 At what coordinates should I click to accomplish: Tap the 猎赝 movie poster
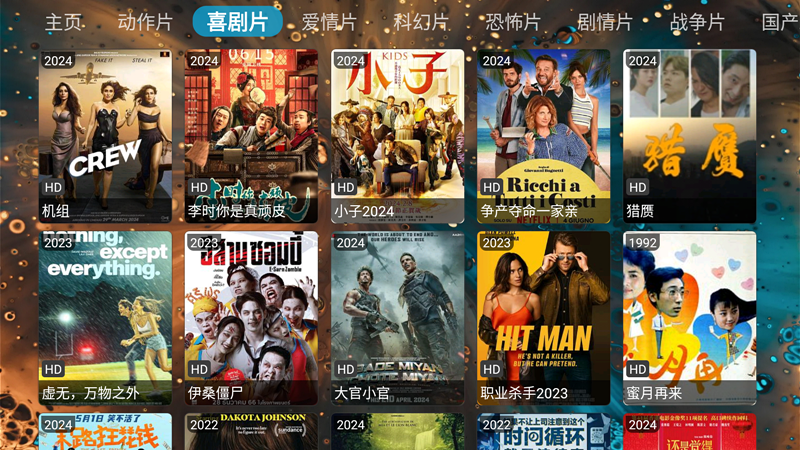(689, 135)
